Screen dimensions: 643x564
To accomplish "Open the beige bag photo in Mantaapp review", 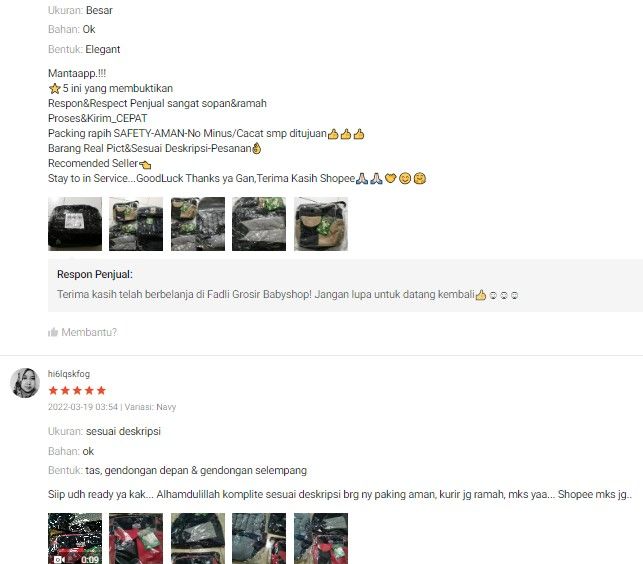I will [x=321, y=223].
